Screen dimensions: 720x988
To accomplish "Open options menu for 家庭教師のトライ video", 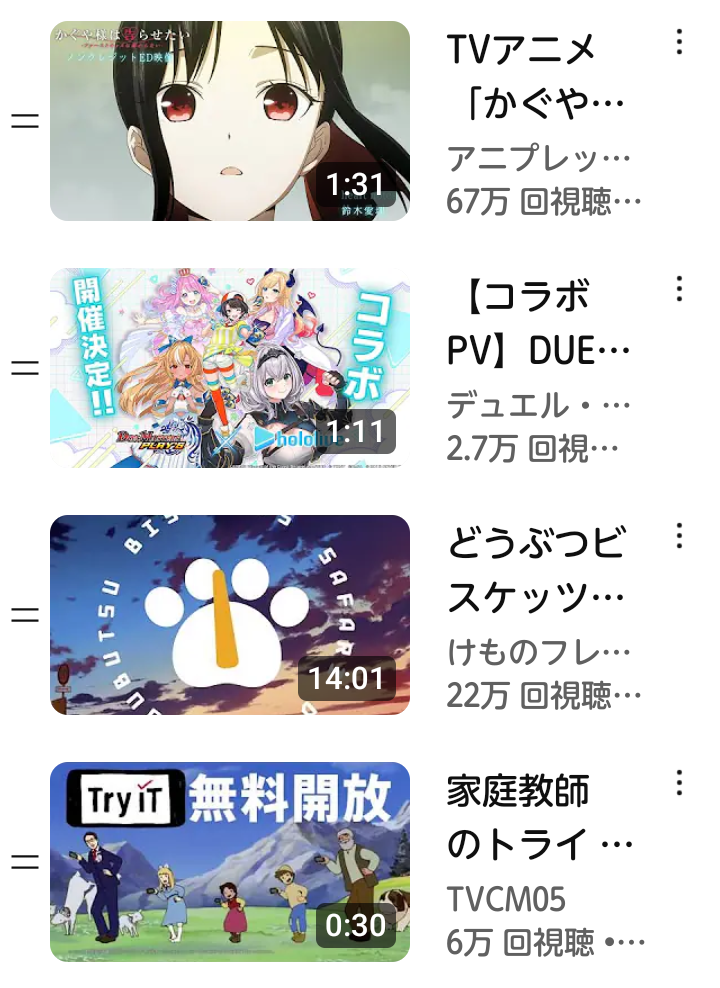I will [679, 783].
